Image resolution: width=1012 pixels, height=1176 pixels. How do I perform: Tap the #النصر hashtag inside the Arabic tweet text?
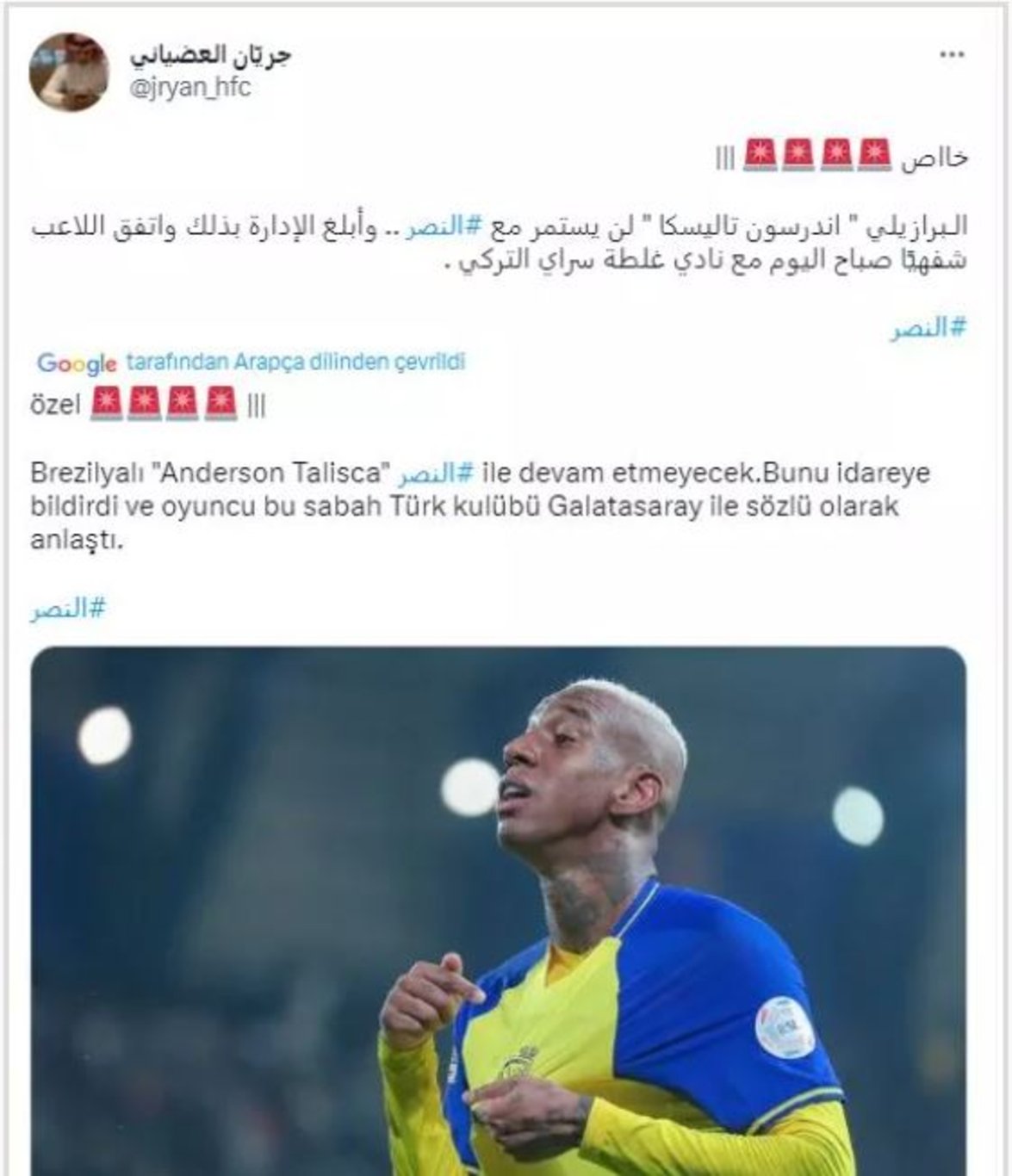[435, 227]
